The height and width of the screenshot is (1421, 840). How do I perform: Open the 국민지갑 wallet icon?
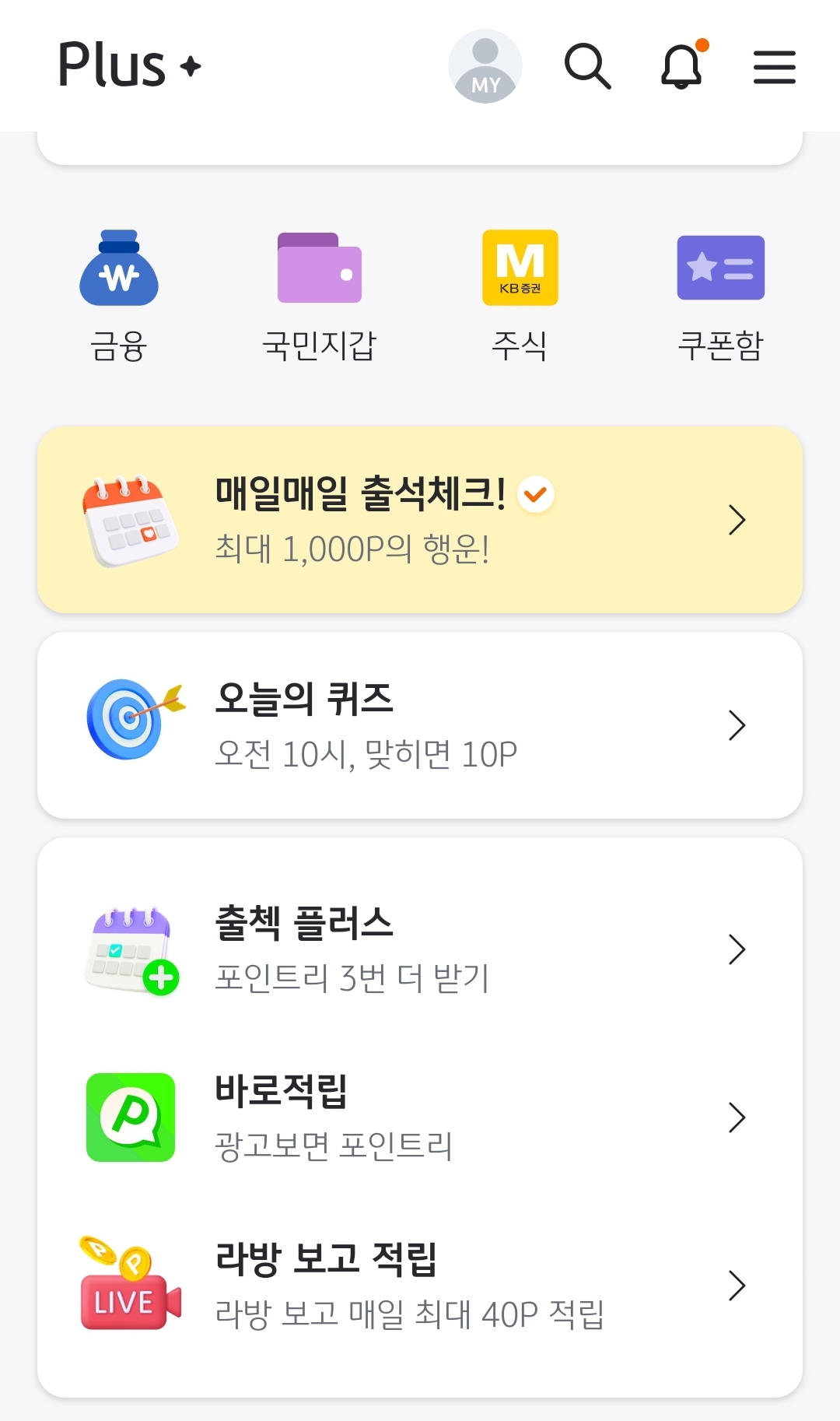pos(319,268)
